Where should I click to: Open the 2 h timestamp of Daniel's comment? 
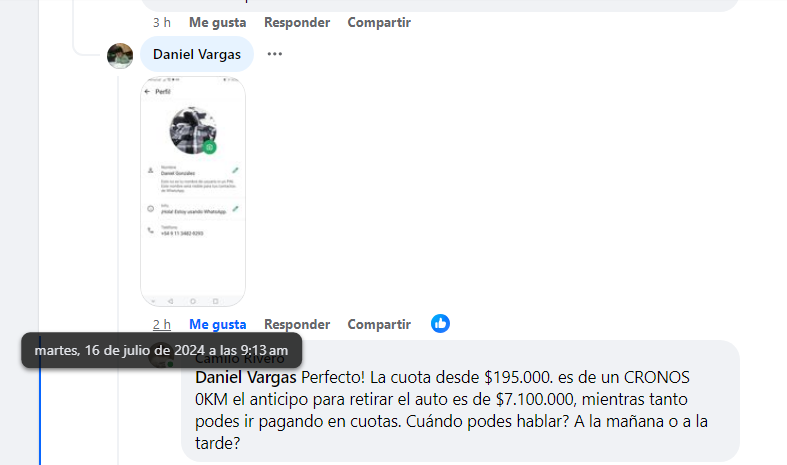click(161, 324)
